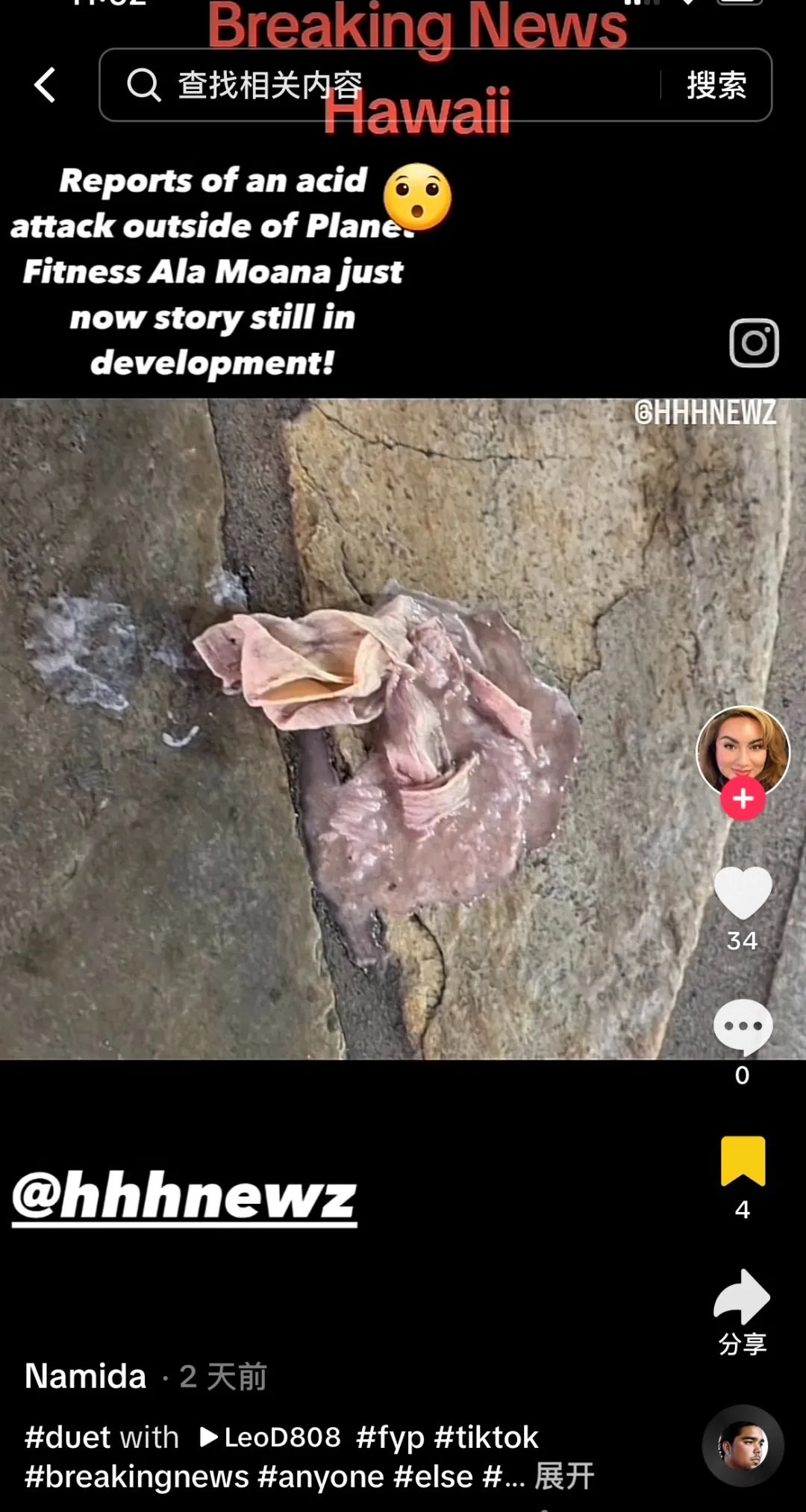The width and height of the screenshot is (806, 1512).
Task: Open the sound disc icon
Action: (743, 1446)
